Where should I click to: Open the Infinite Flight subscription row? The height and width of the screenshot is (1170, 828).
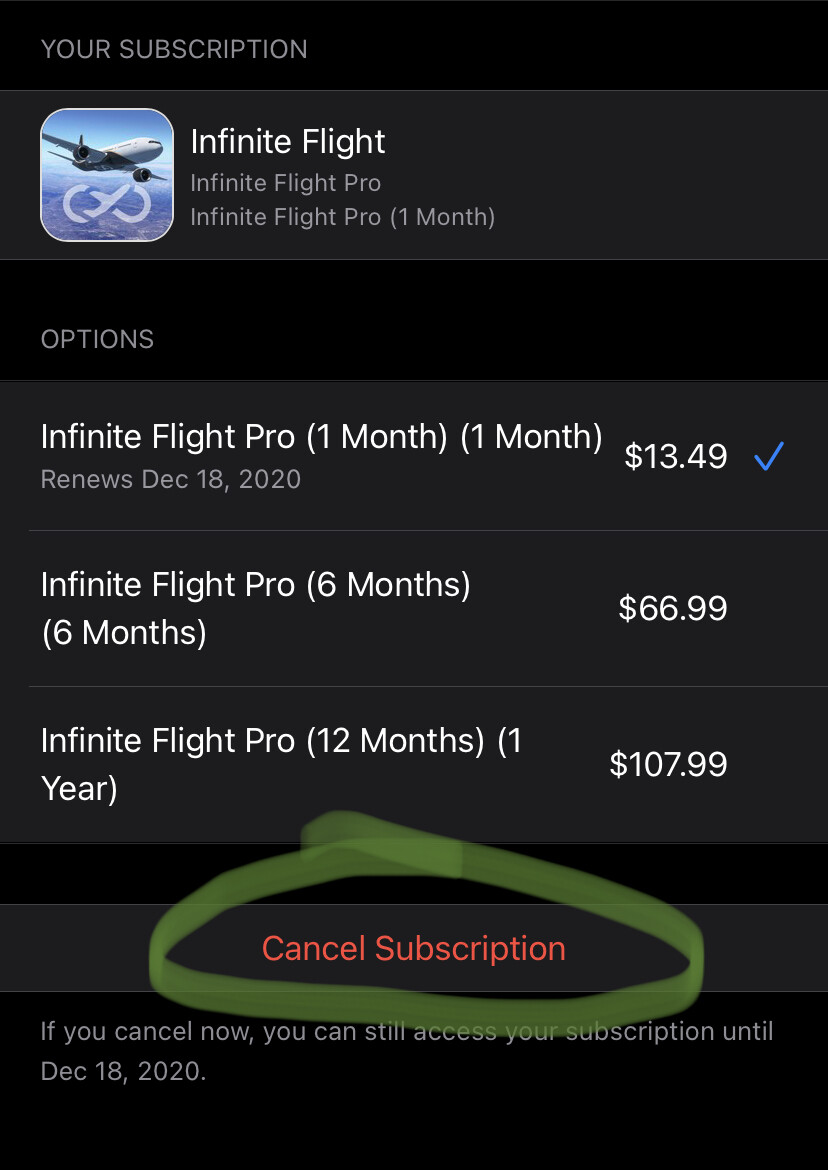(413, 176)
